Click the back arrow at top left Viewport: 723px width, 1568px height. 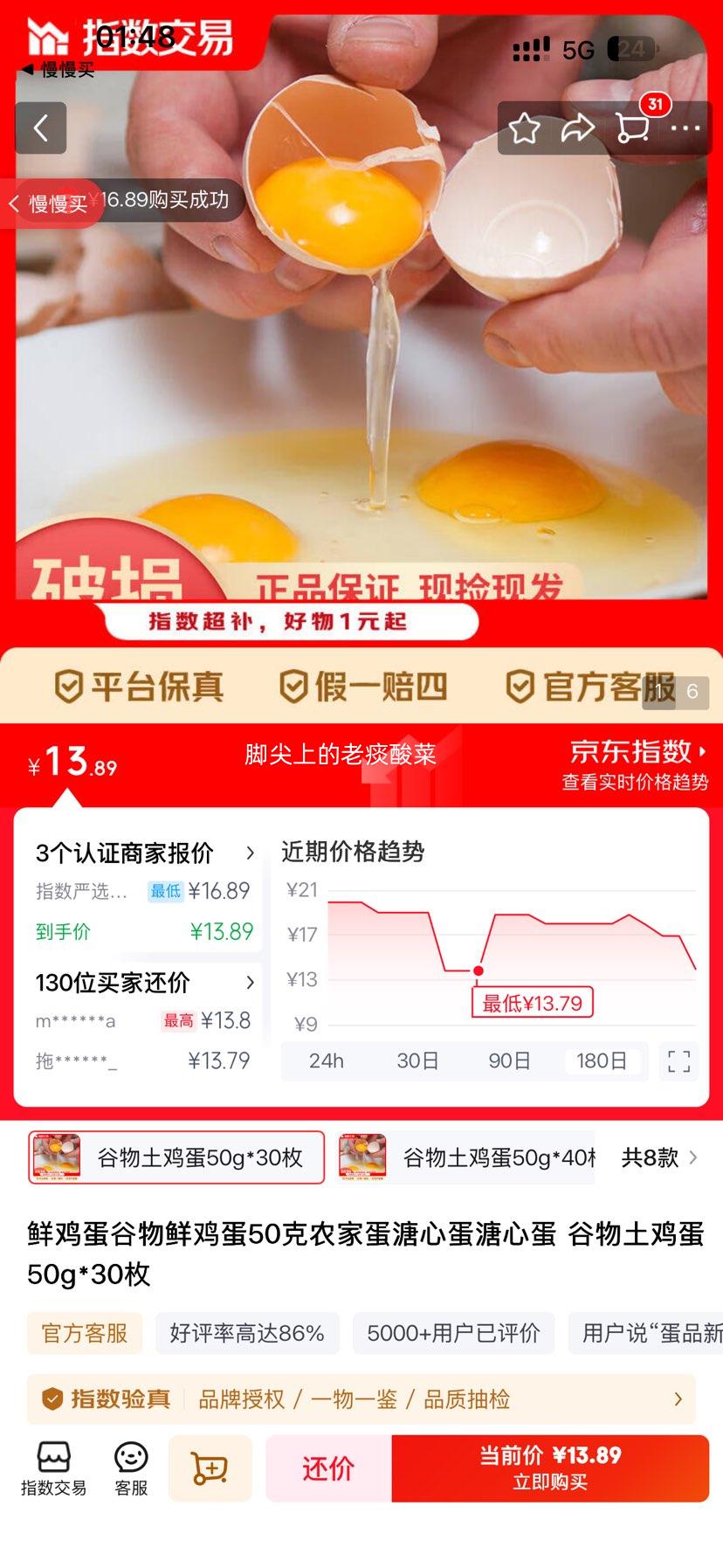[40, 128]
